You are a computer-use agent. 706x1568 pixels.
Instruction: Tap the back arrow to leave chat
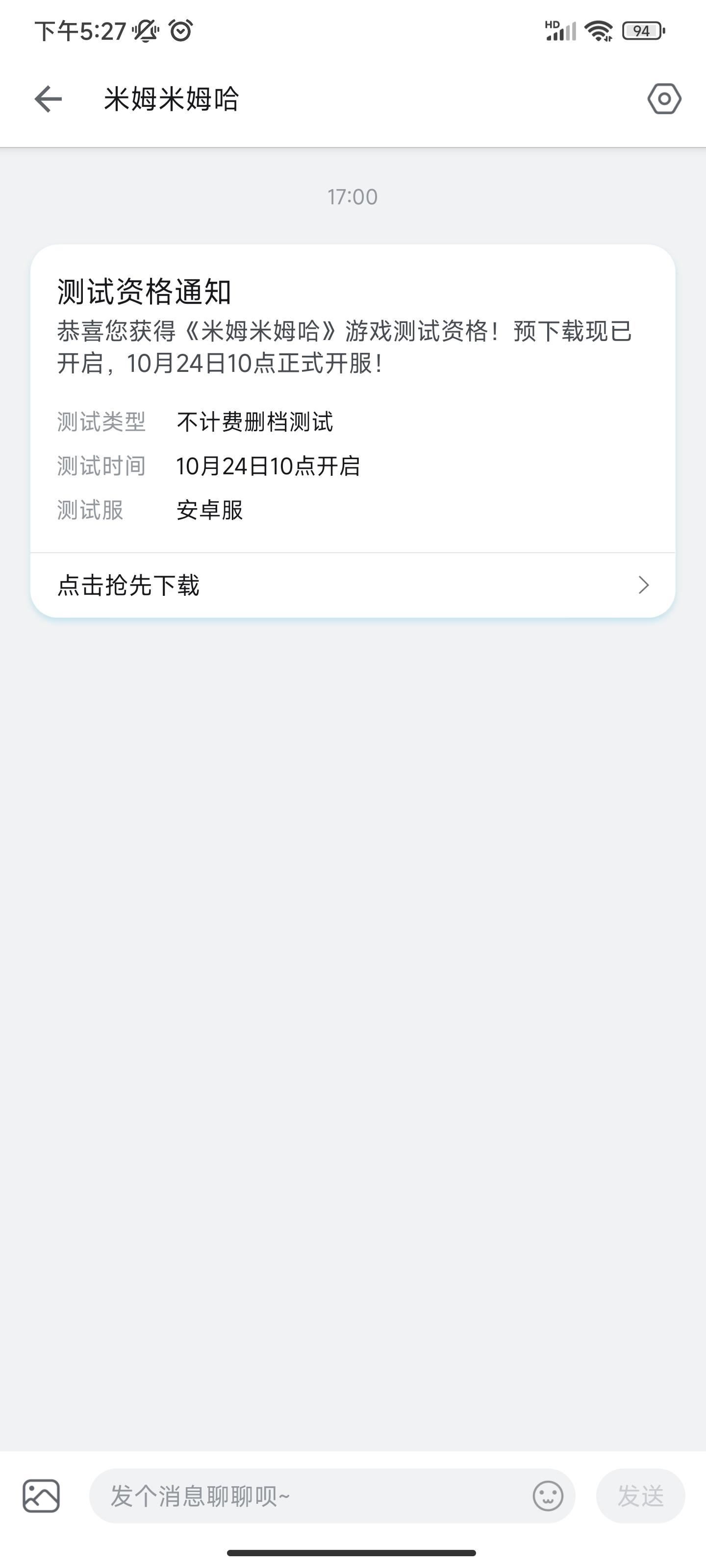(x=48, y=98)
